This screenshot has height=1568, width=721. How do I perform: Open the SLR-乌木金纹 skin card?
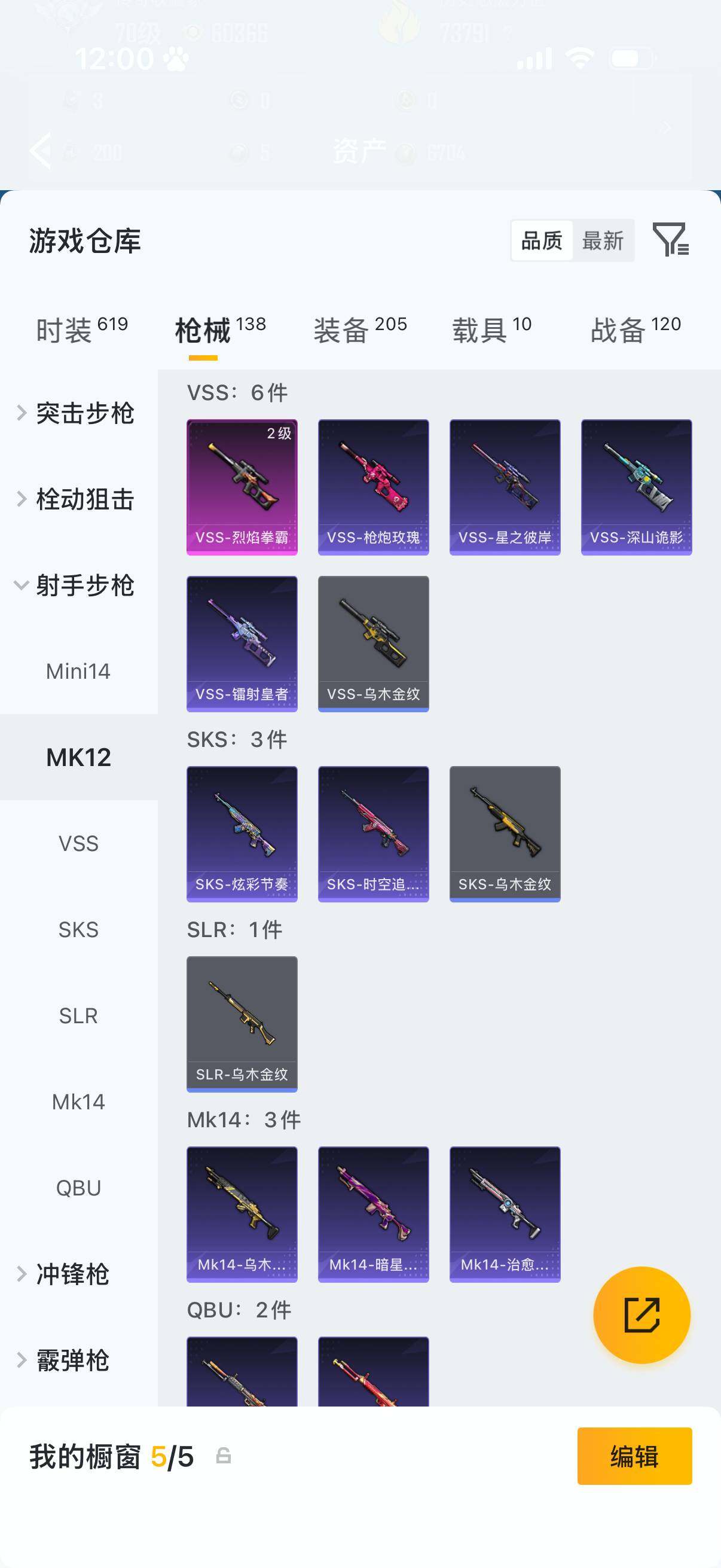point(242,1024)
